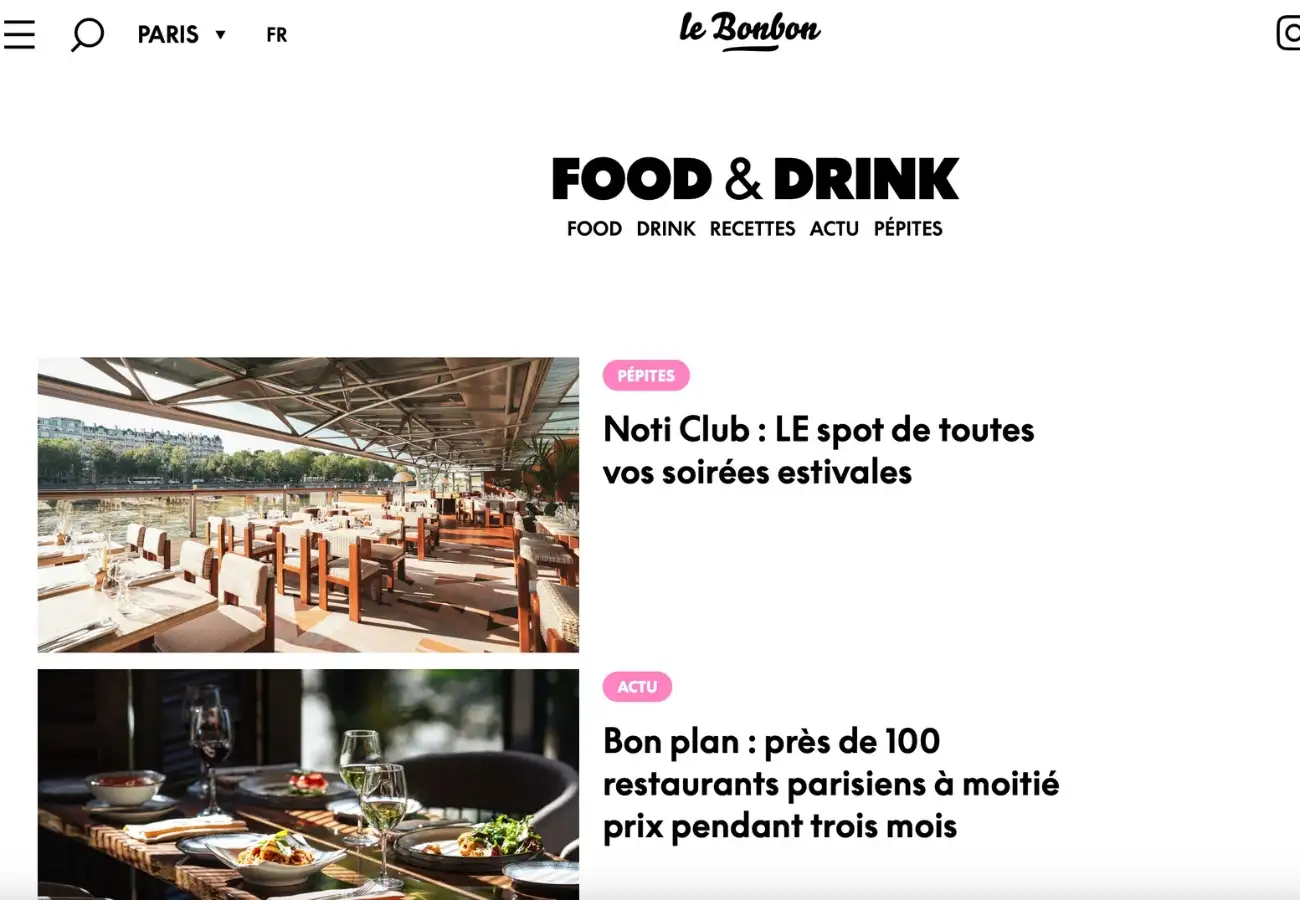
Task: Open the search magnifier
Action: 87,34
